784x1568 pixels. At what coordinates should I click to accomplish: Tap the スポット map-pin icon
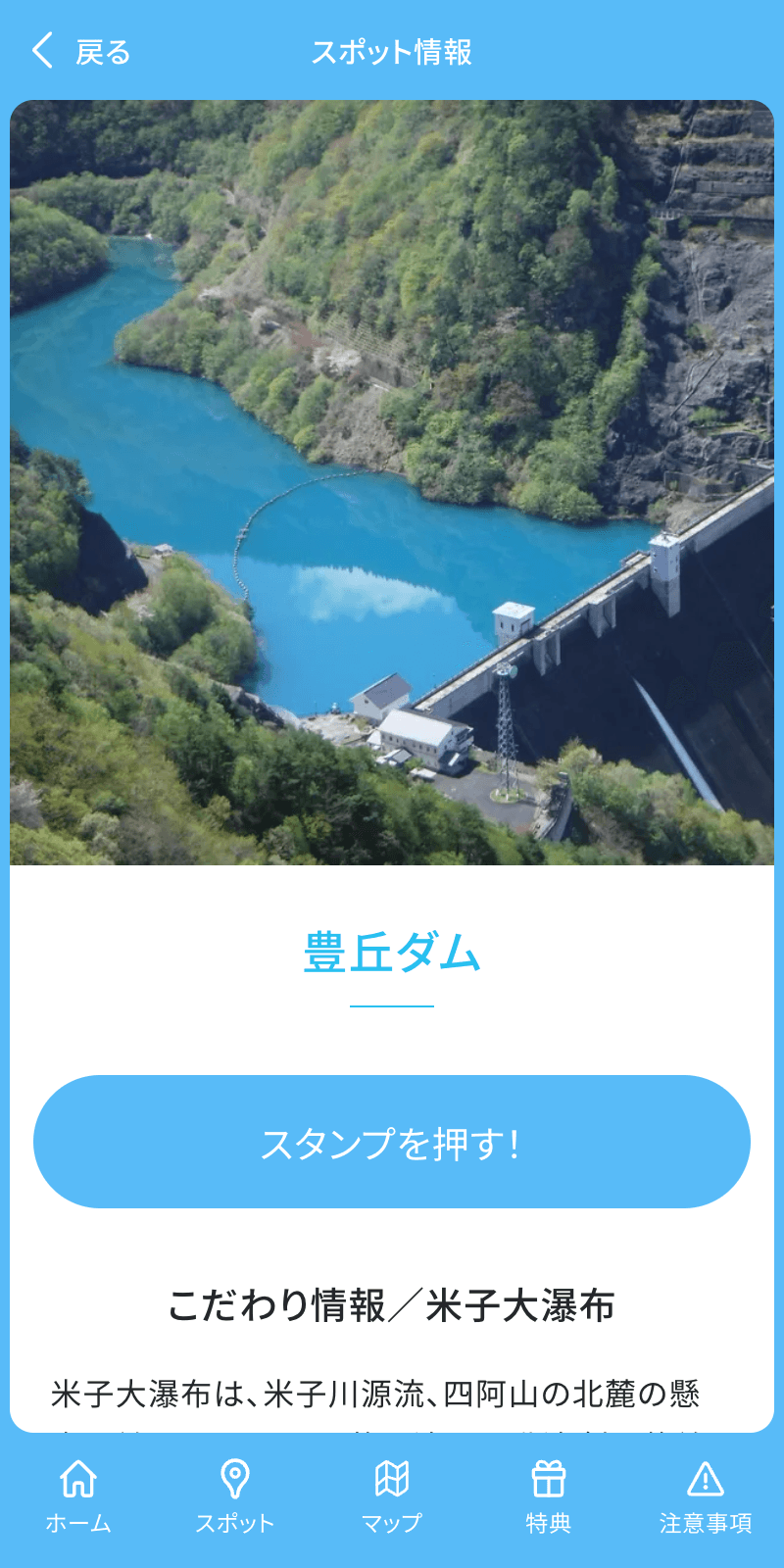[x=235, y=1475]
